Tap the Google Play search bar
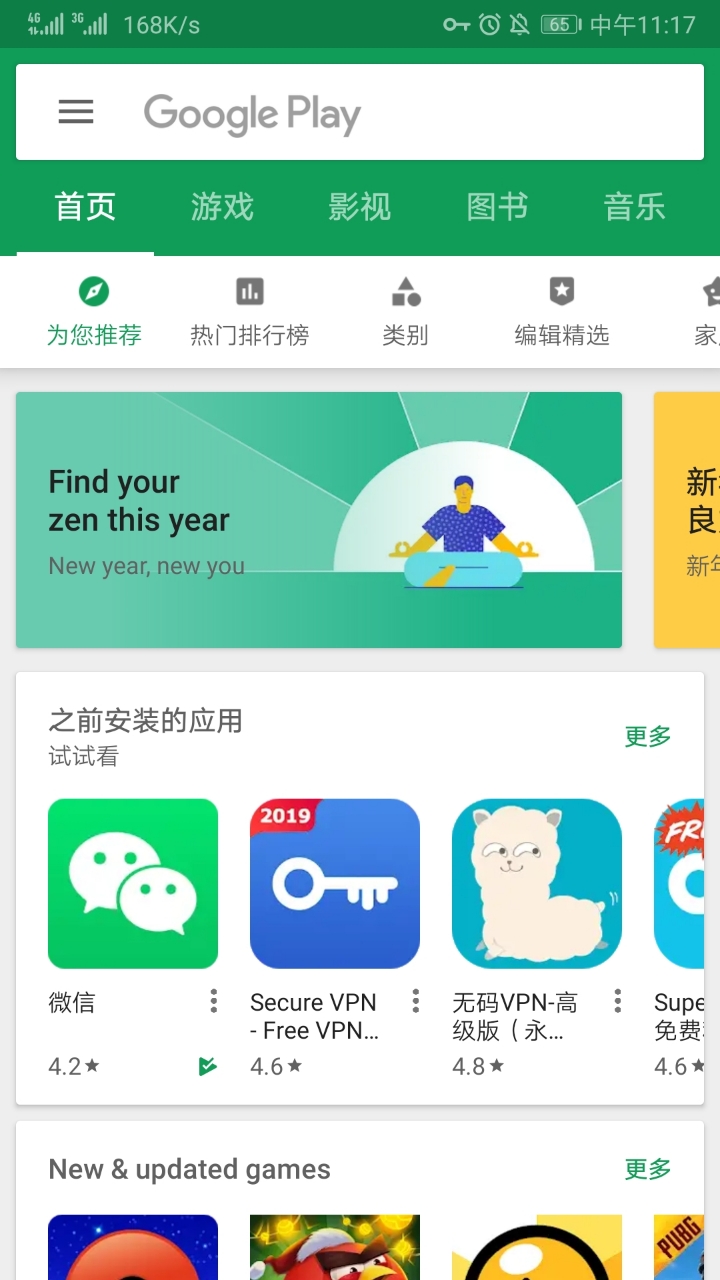The height and width of the screenshot is (1280, 720). coord(360,112)
